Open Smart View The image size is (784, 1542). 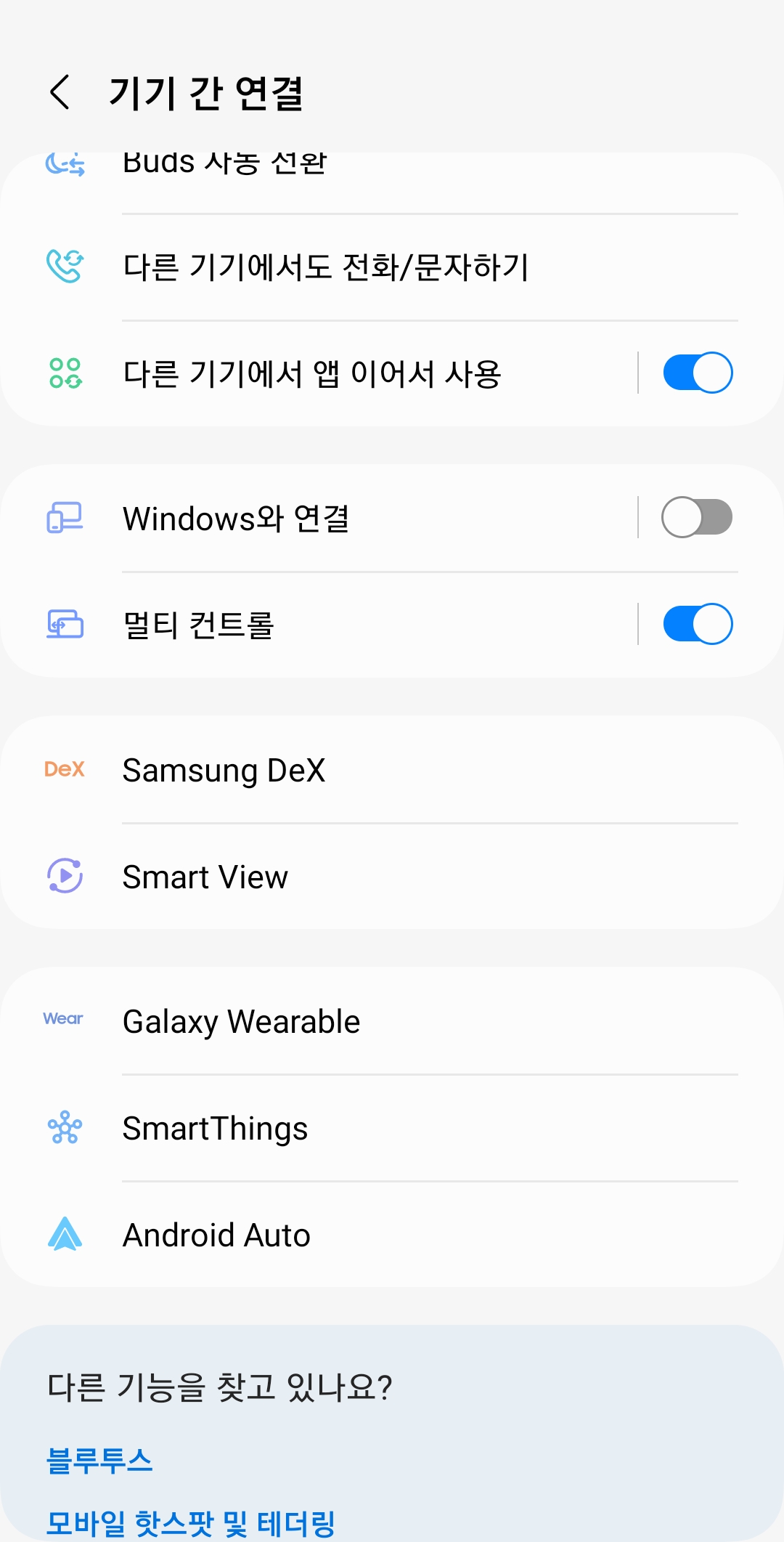click(x=392, y=877)
